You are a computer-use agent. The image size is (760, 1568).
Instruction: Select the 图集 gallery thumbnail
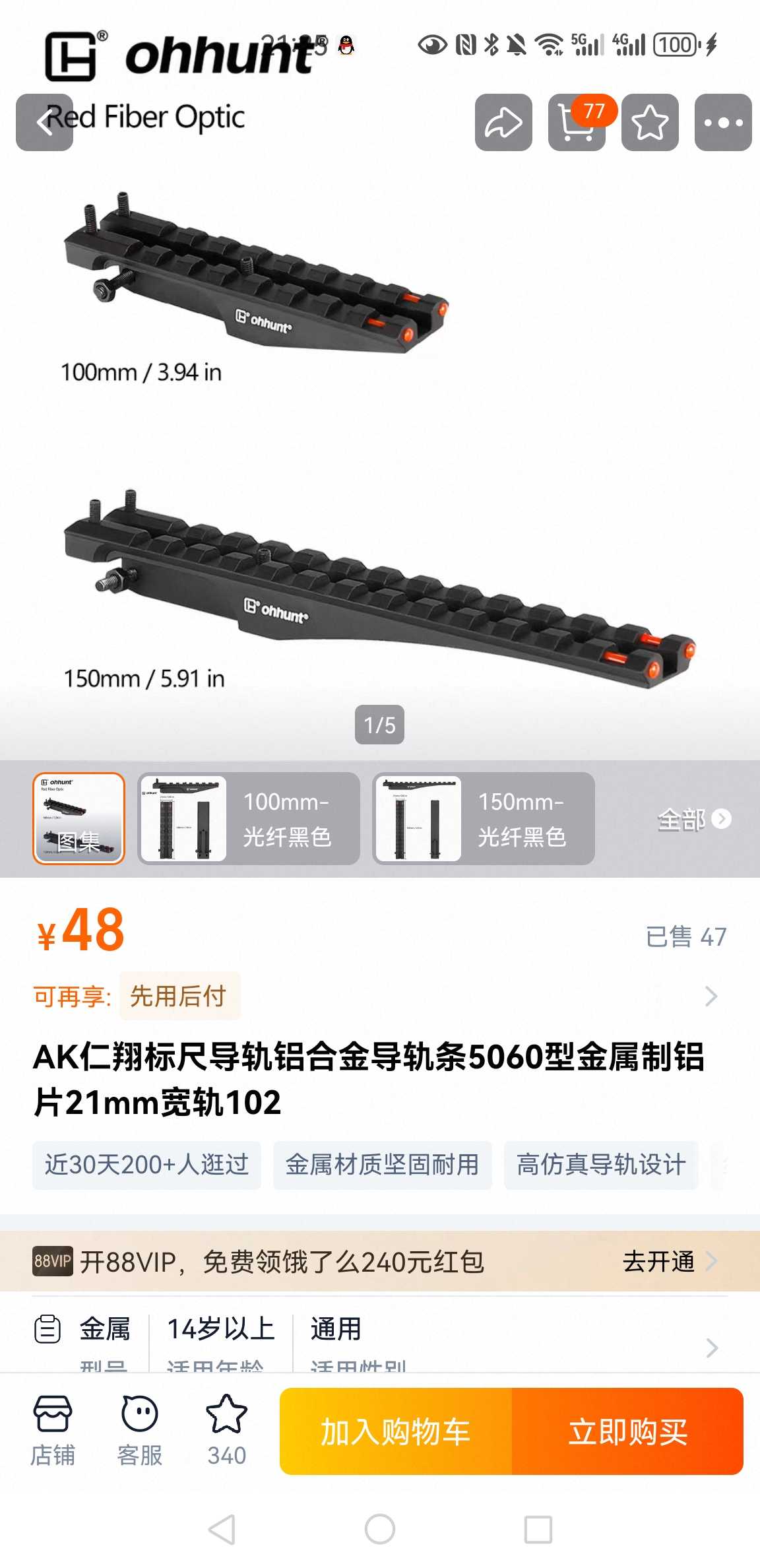pyautogui.click(x=79, y=818)
